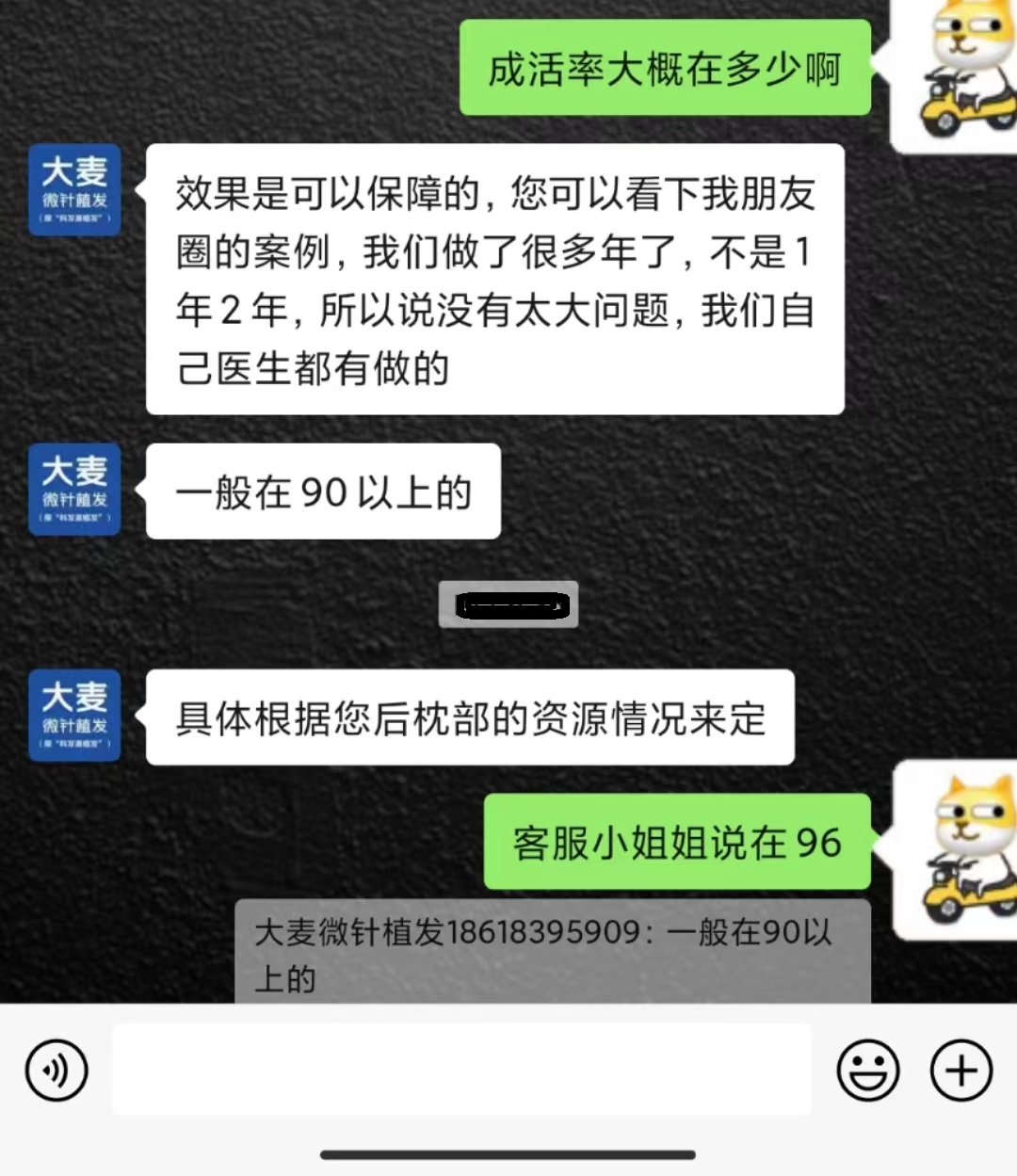Open the emoji sticker picker

pos(867,1071)
